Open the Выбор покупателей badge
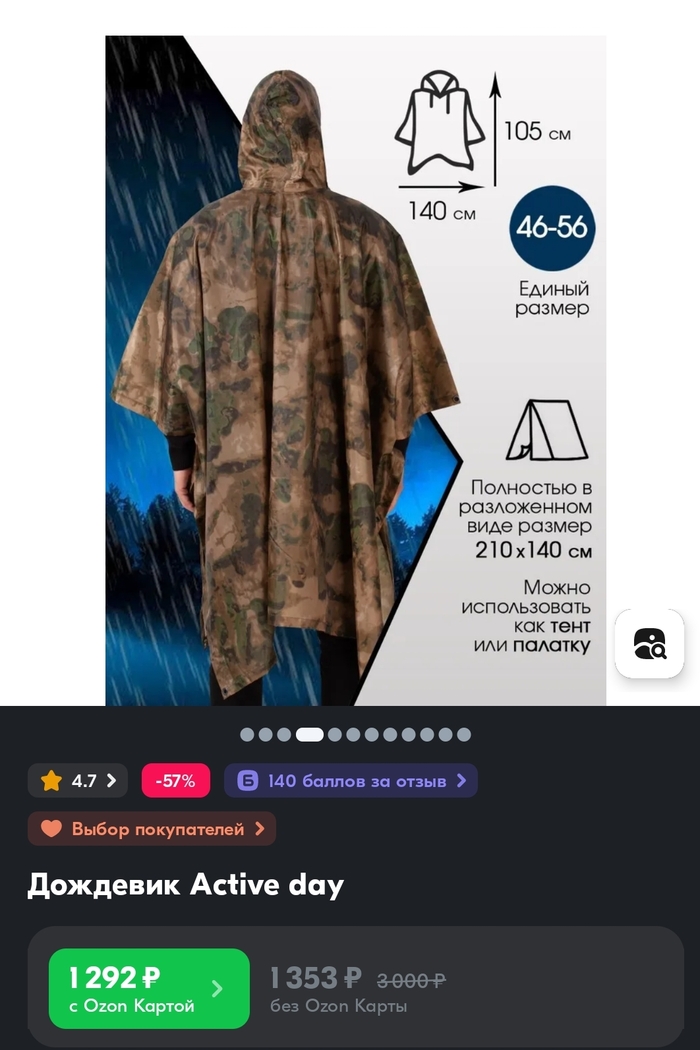The image size is (700, 1050). 152,829
